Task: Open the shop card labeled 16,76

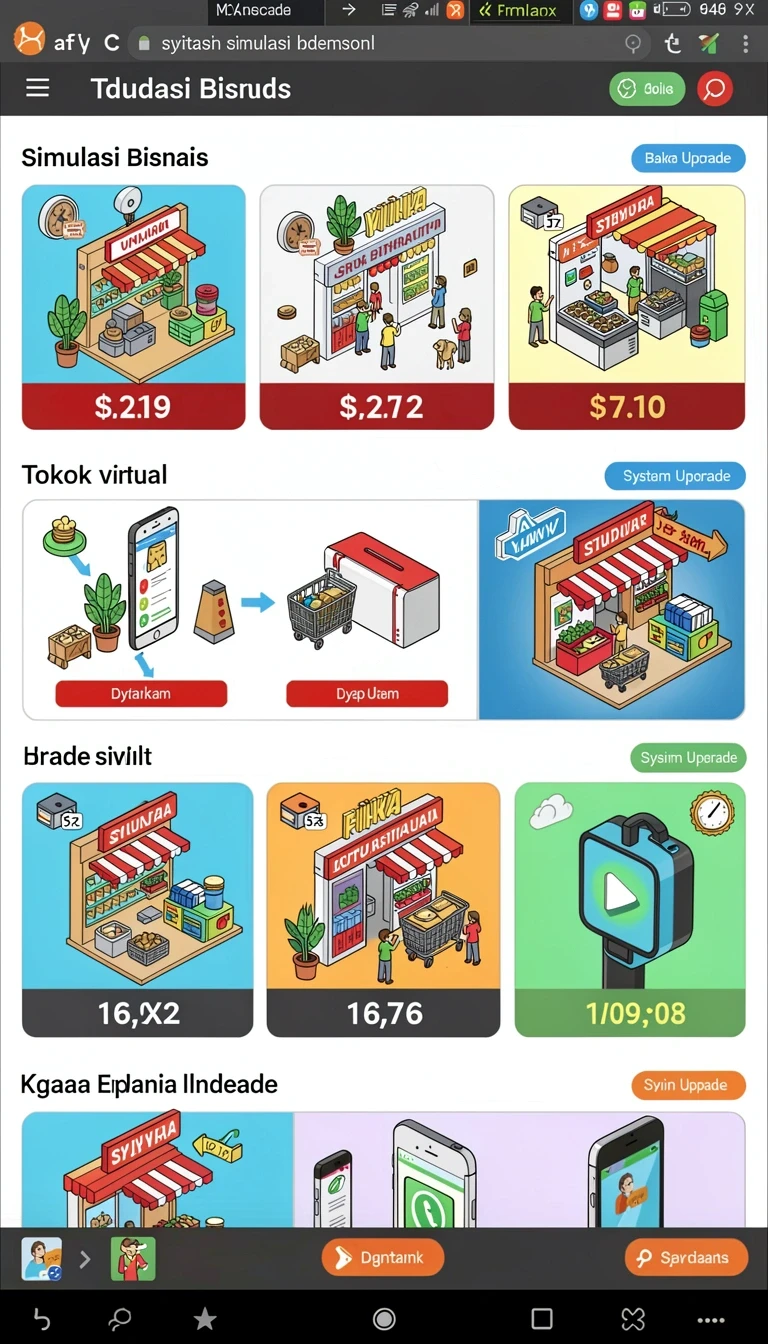Action: click(383, 910)
